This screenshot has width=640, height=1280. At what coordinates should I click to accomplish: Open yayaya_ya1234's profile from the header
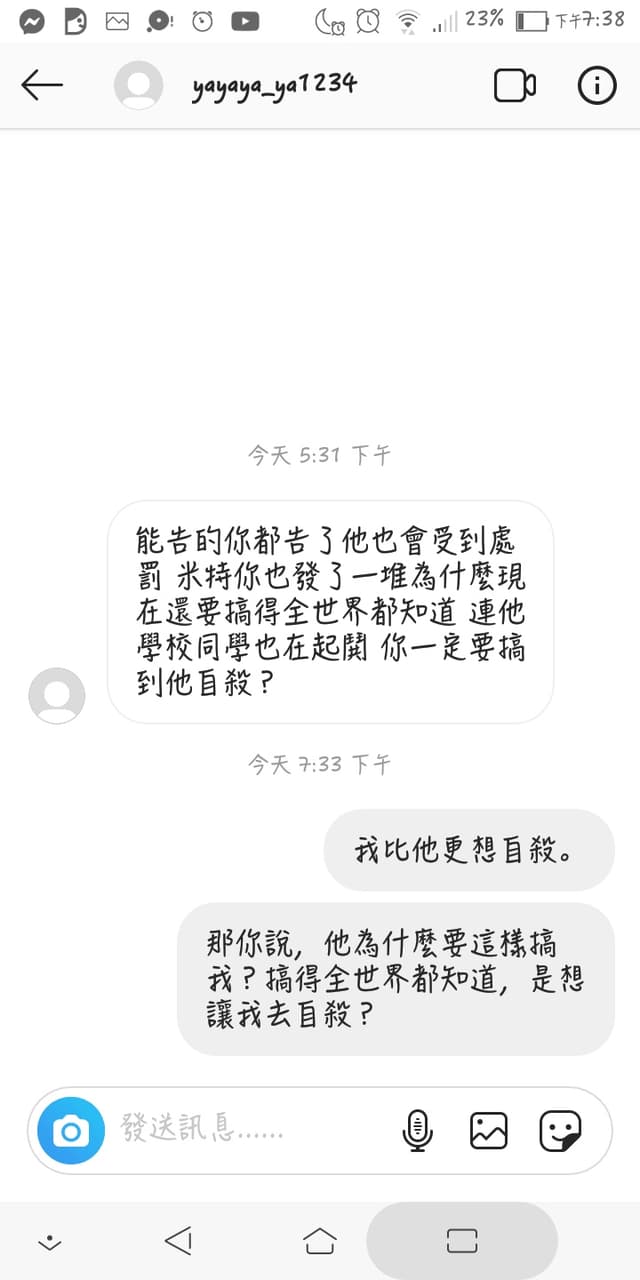pos(273,86)
